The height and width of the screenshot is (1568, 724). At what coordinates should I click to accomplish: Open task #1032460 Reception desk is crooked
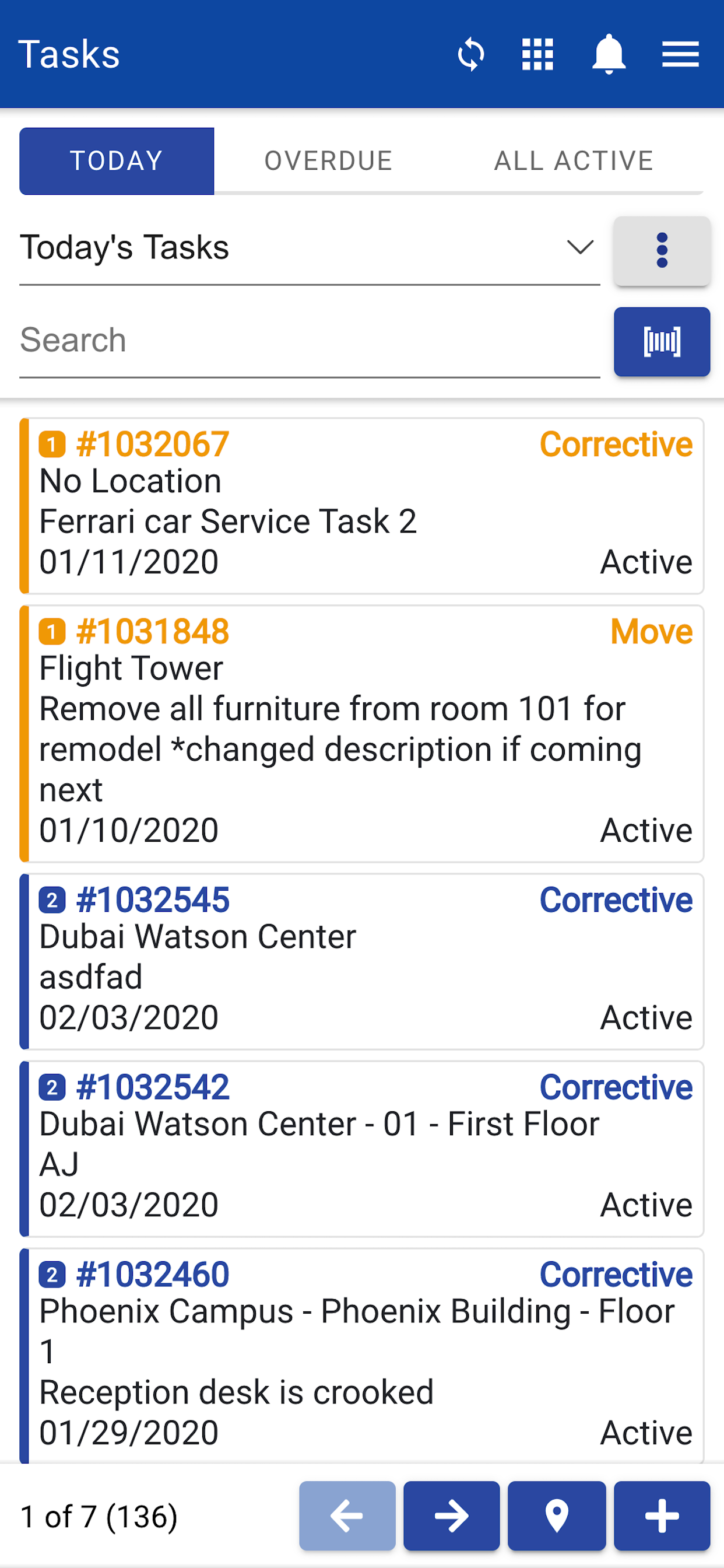pos(362,1356)
